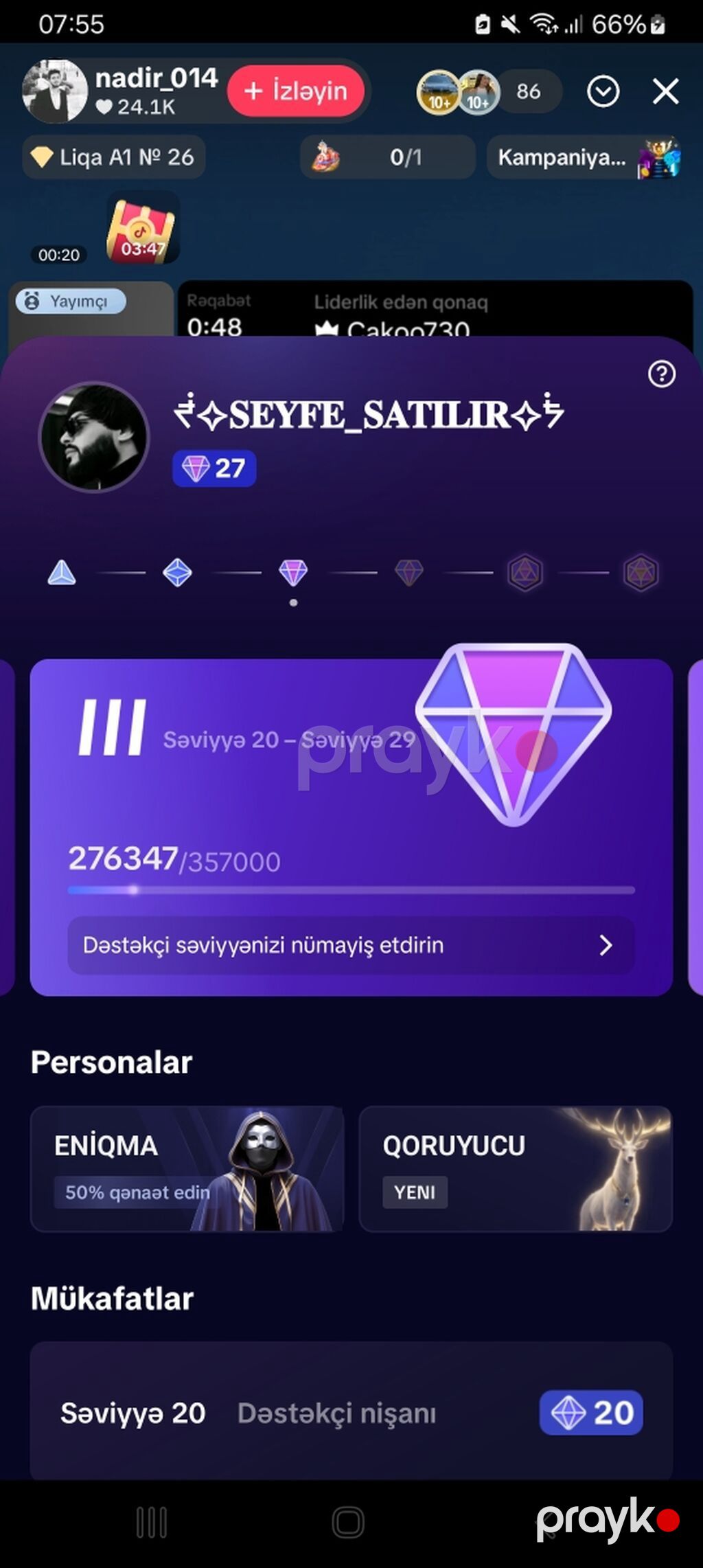Follow nadir_014 with the İzləyin button
The width and height of the screenshot is (703, 1568).
click(296, 91)
